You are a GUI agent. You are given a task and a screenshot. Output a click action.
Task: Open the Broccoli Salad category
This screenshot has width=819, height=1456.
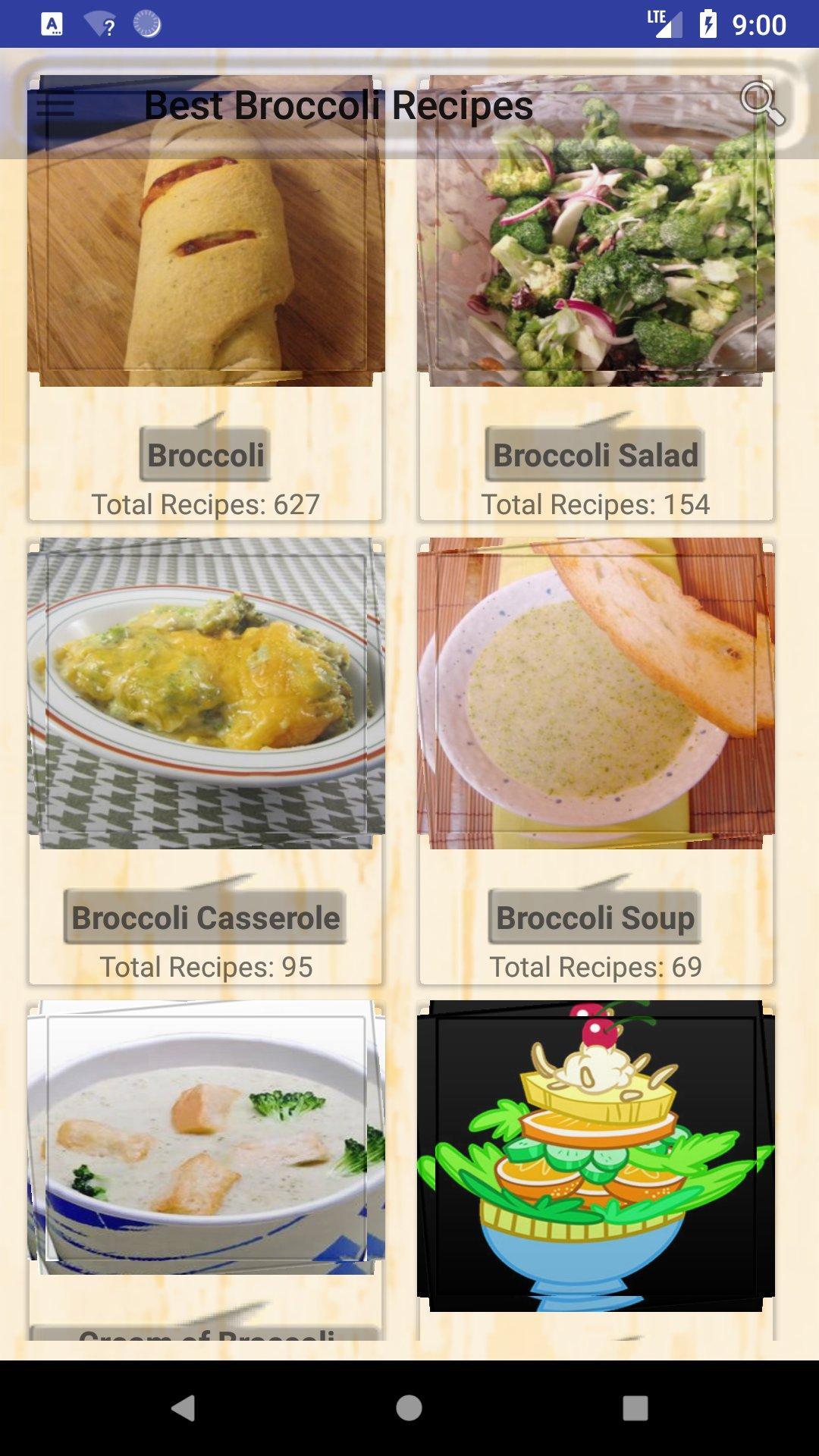(x=595, y=454)
